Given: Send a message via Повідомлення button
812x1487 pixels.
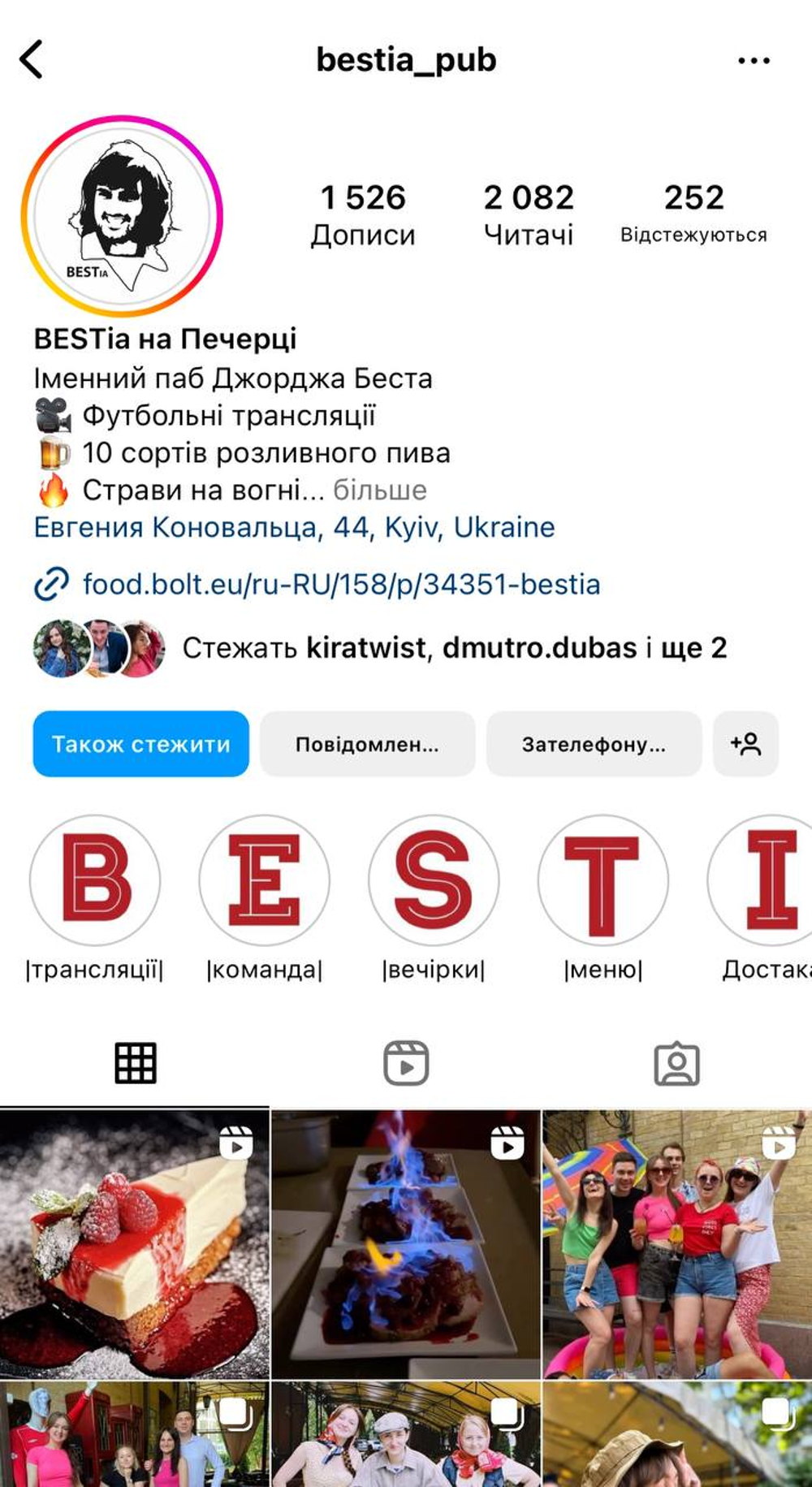Looking at the screenshot, I should [367, 744].
